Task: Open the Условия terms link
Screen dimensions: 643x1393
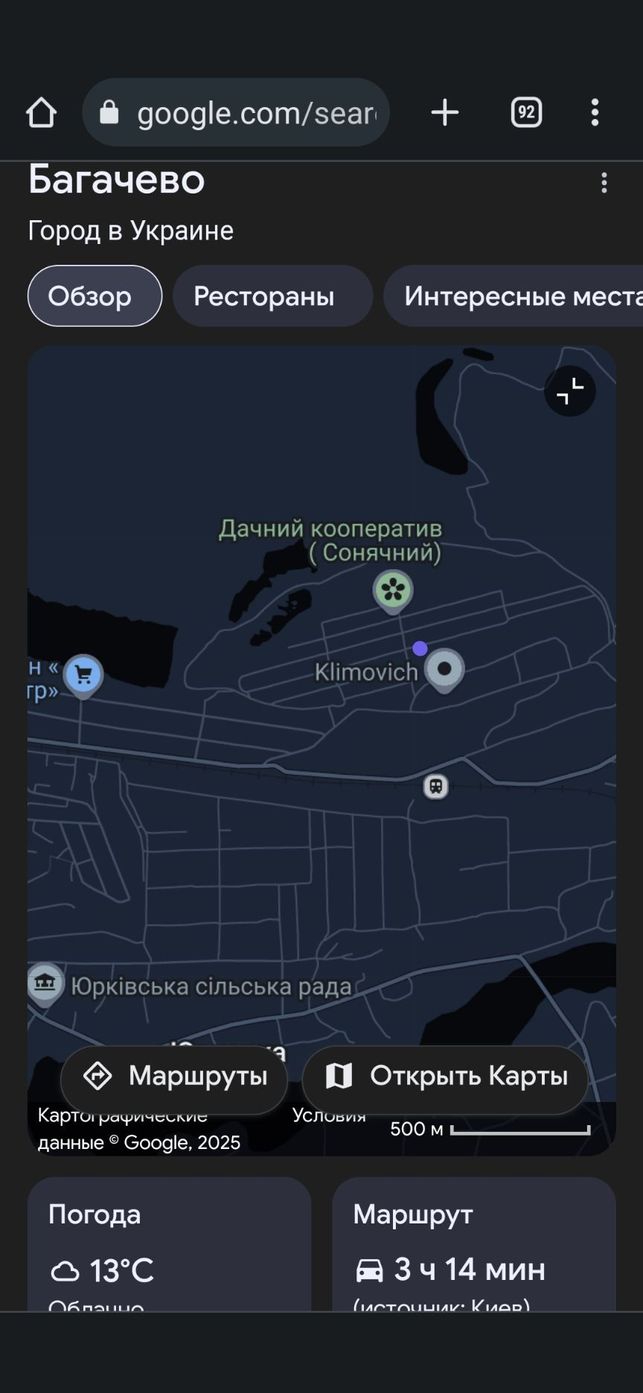Action: [x=329, y=1116]
